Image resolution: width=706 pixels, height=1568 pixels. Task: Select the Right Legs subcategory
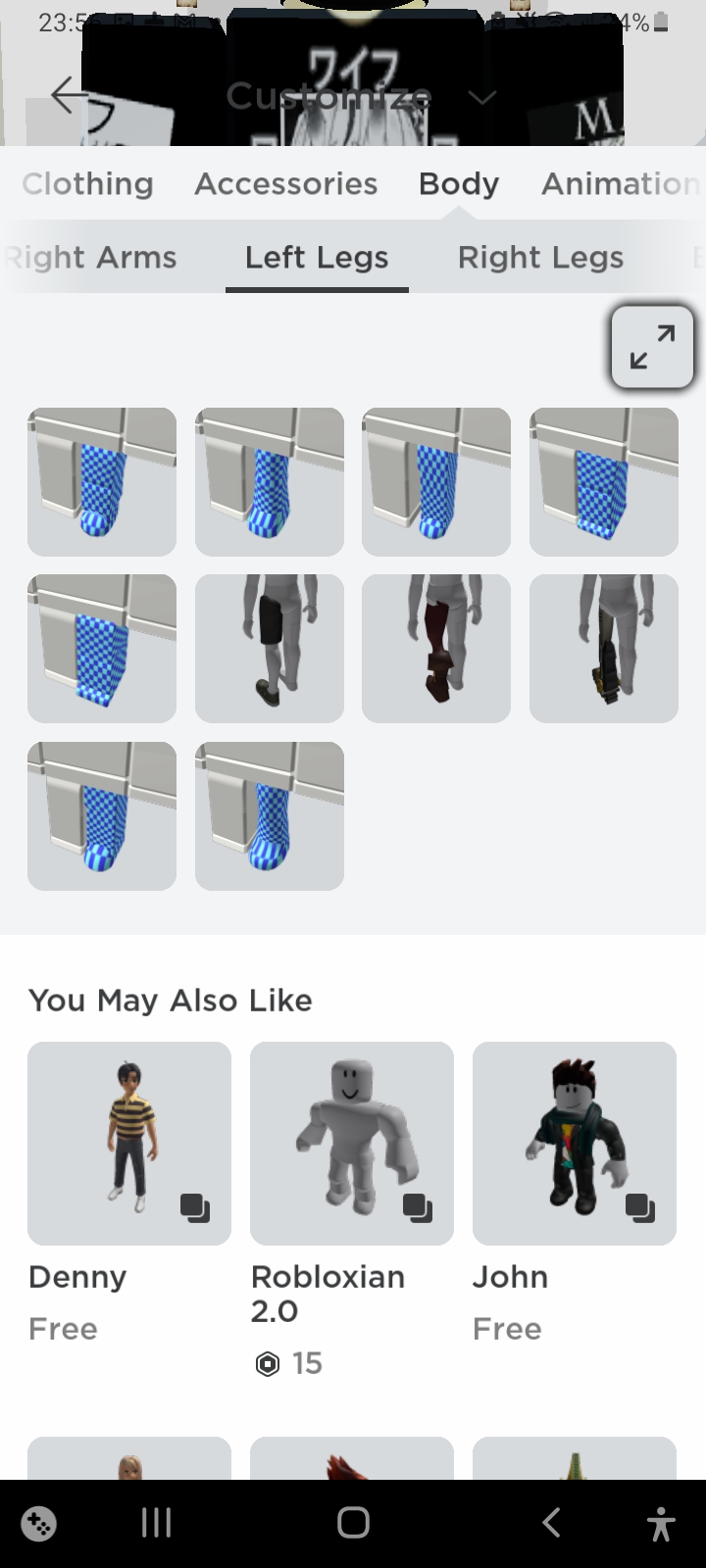[x=540, y=258]
